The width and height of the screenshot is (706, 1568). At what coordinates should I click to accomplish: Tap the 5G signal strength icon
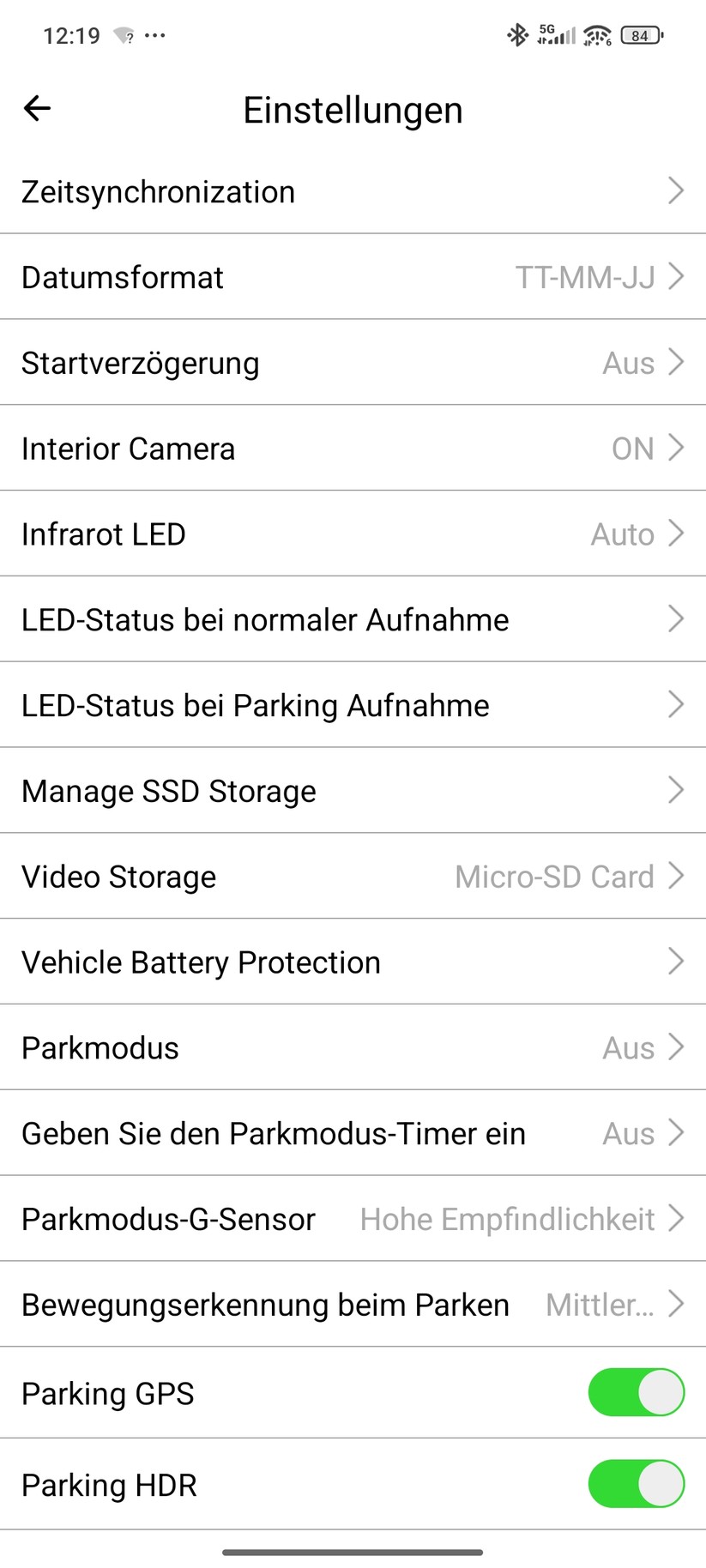tap(558, 34)
